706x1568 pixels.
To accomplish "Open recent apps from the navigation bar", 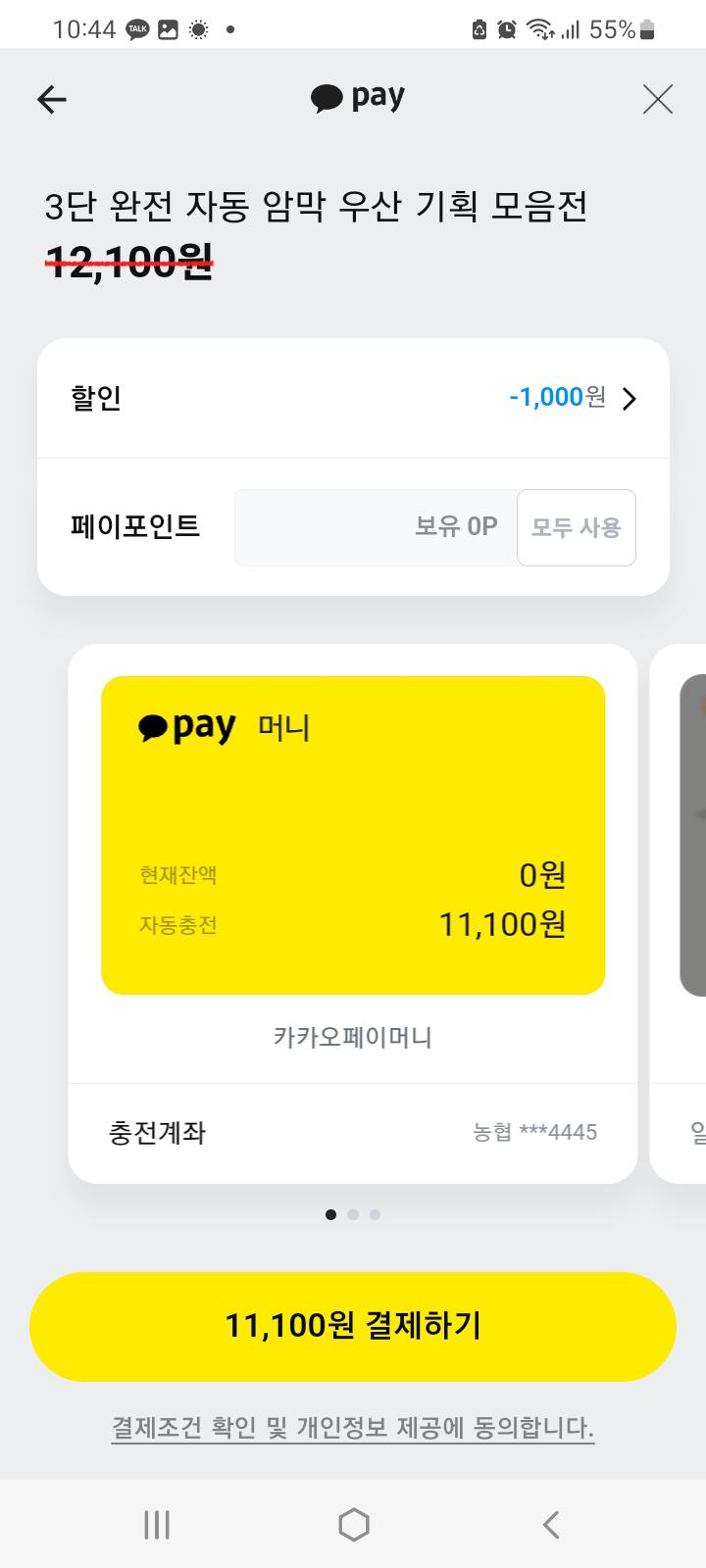I will tap(157, 1525).
